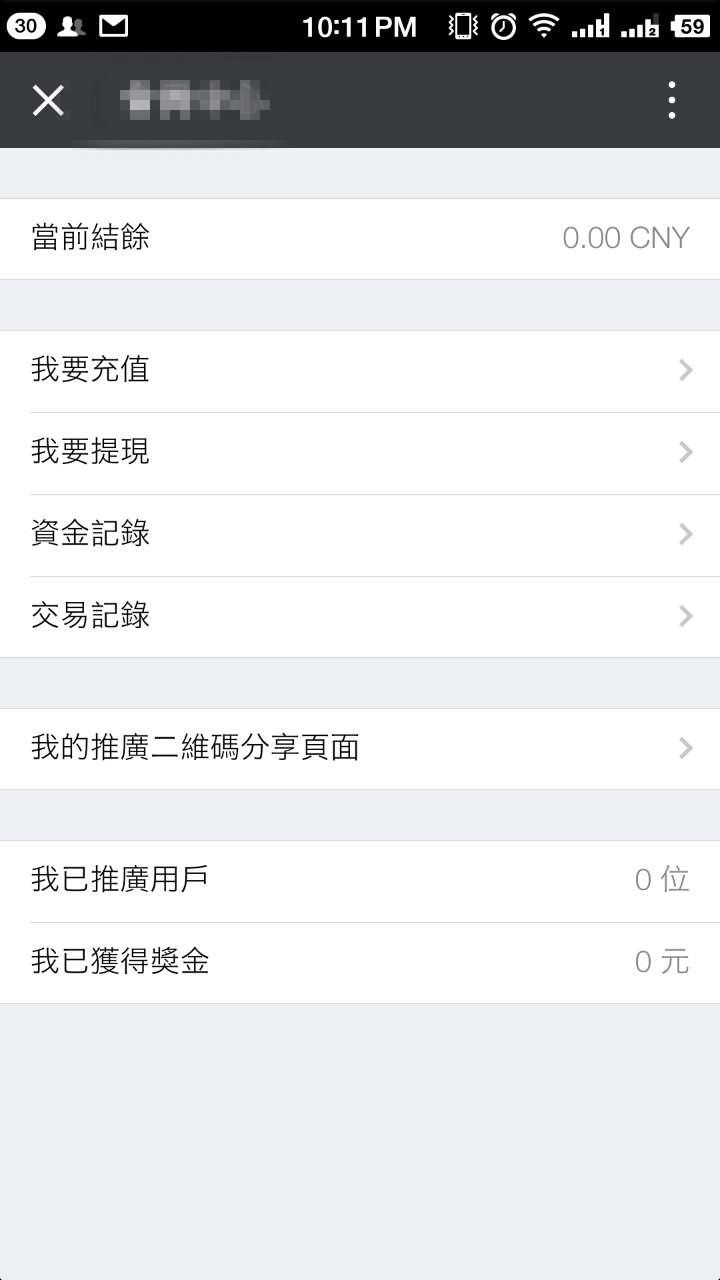Viewport: 720px width, 1280px height.
Task: Open 我的推廣二維碼分享頁面
Action: coord(360,748)
